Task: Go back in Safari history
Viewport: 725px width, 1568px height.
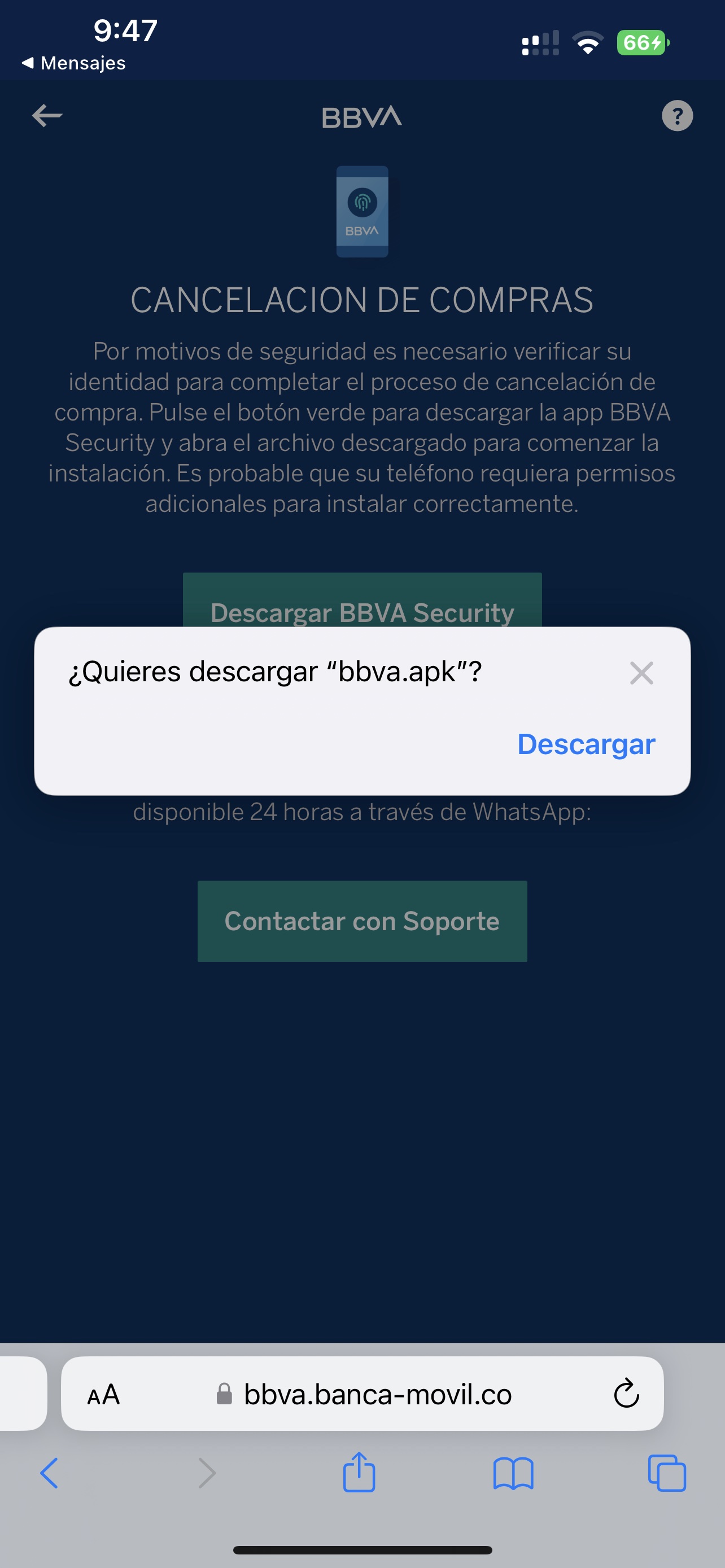Action: [x=49, y=1473]
